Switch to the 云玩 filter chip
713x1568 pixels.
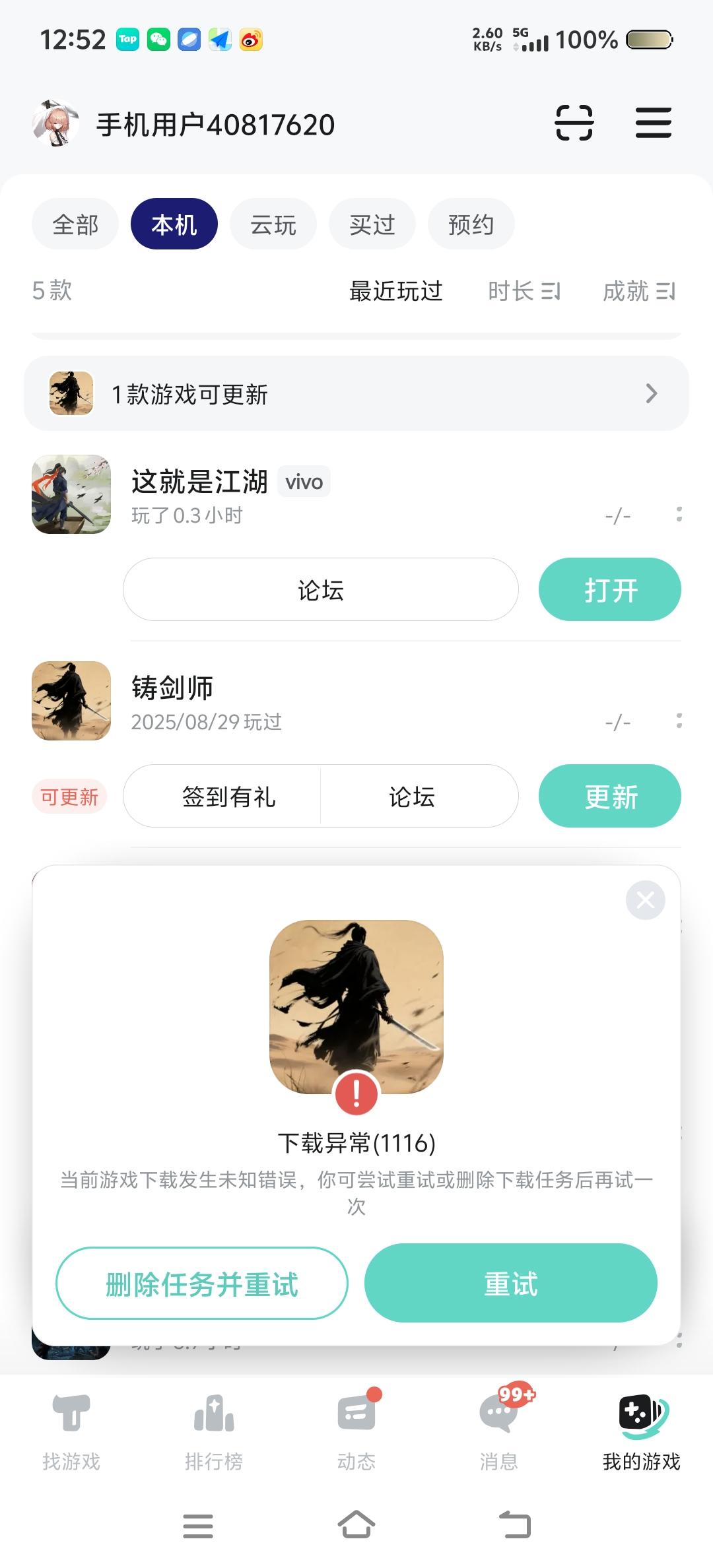(x=273, y=224)
